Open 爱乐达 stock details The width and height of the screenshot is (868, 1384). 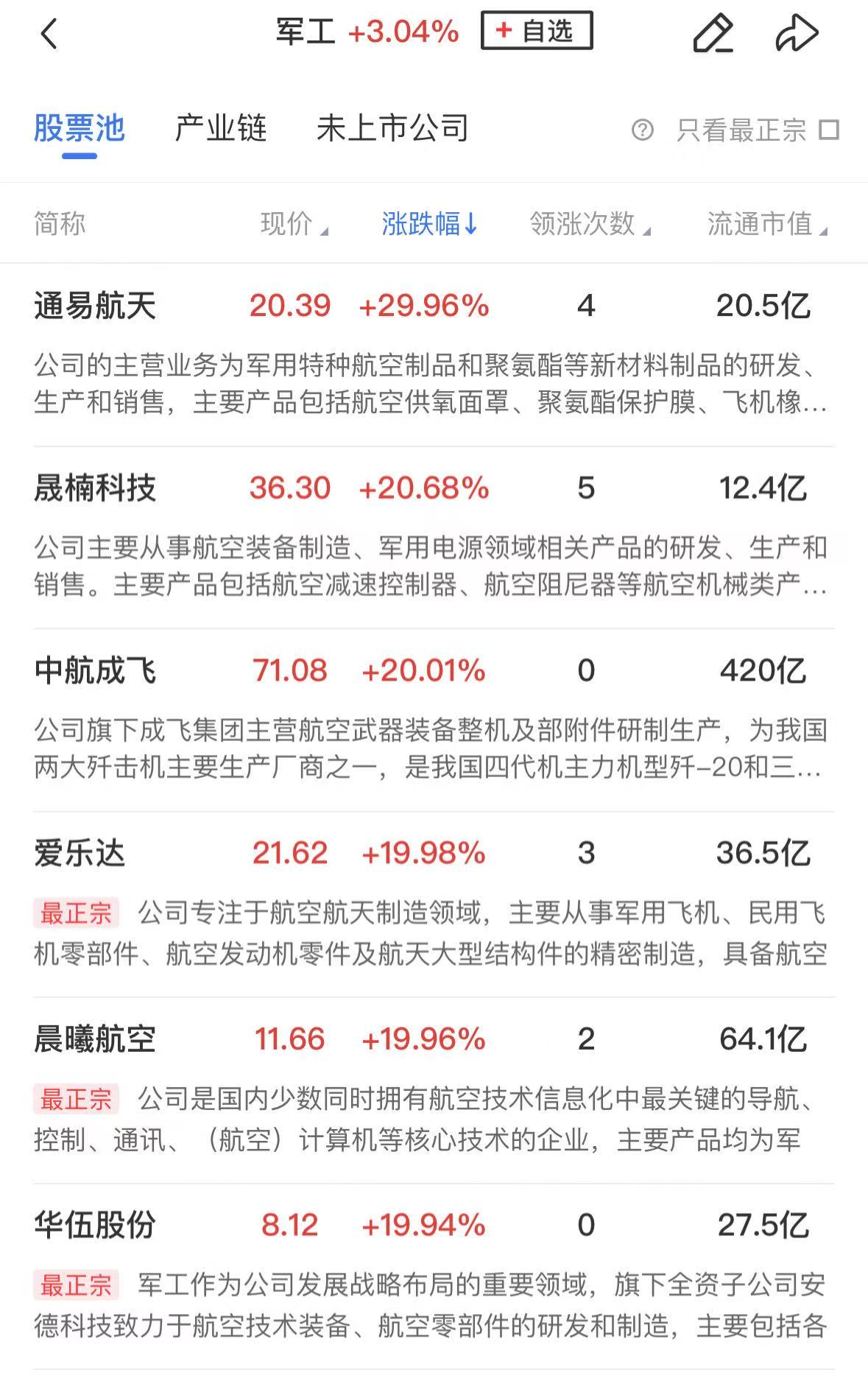80,853
